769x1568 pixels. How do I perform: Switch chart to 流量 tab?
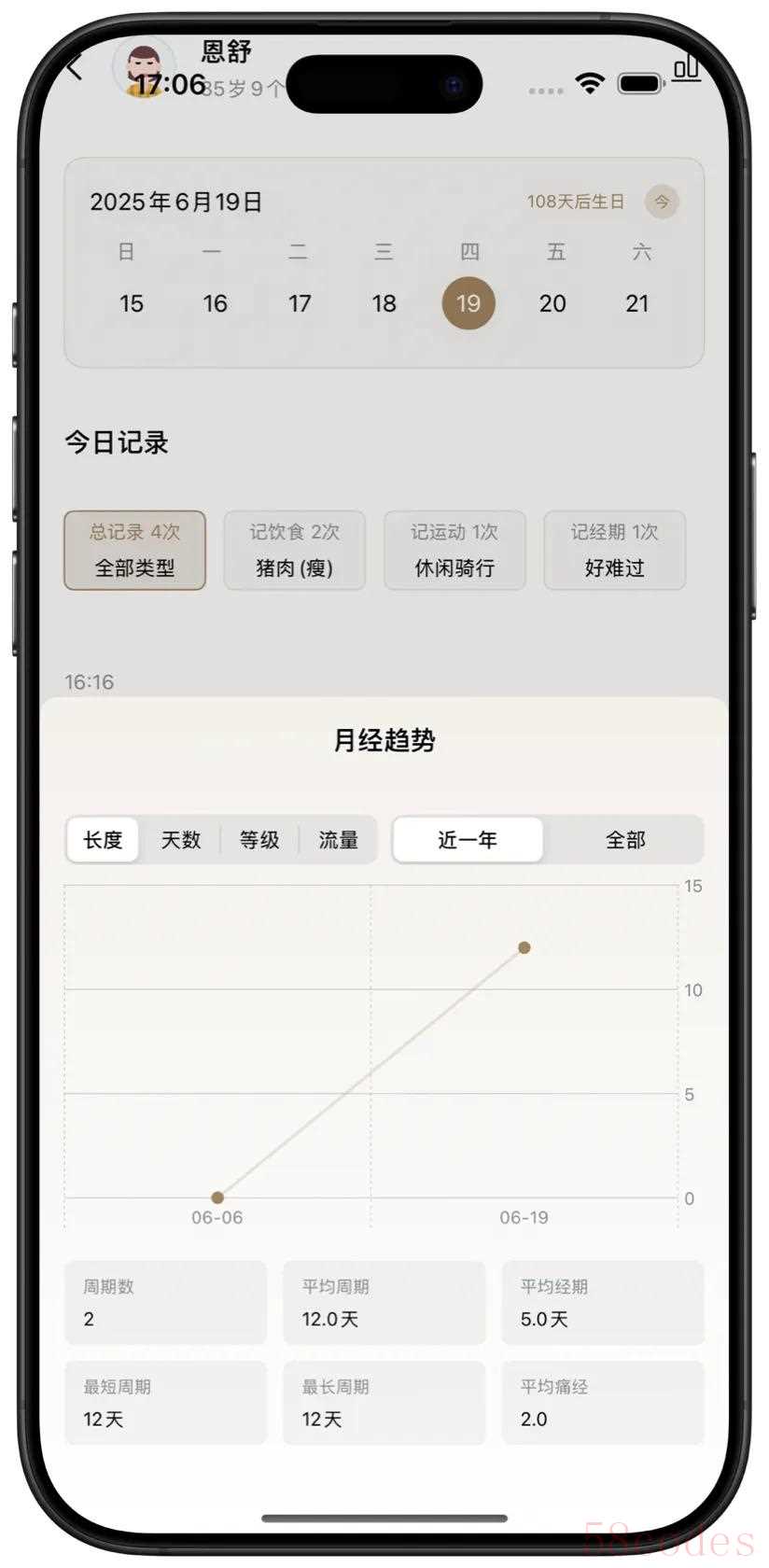(x=338, y=840)
